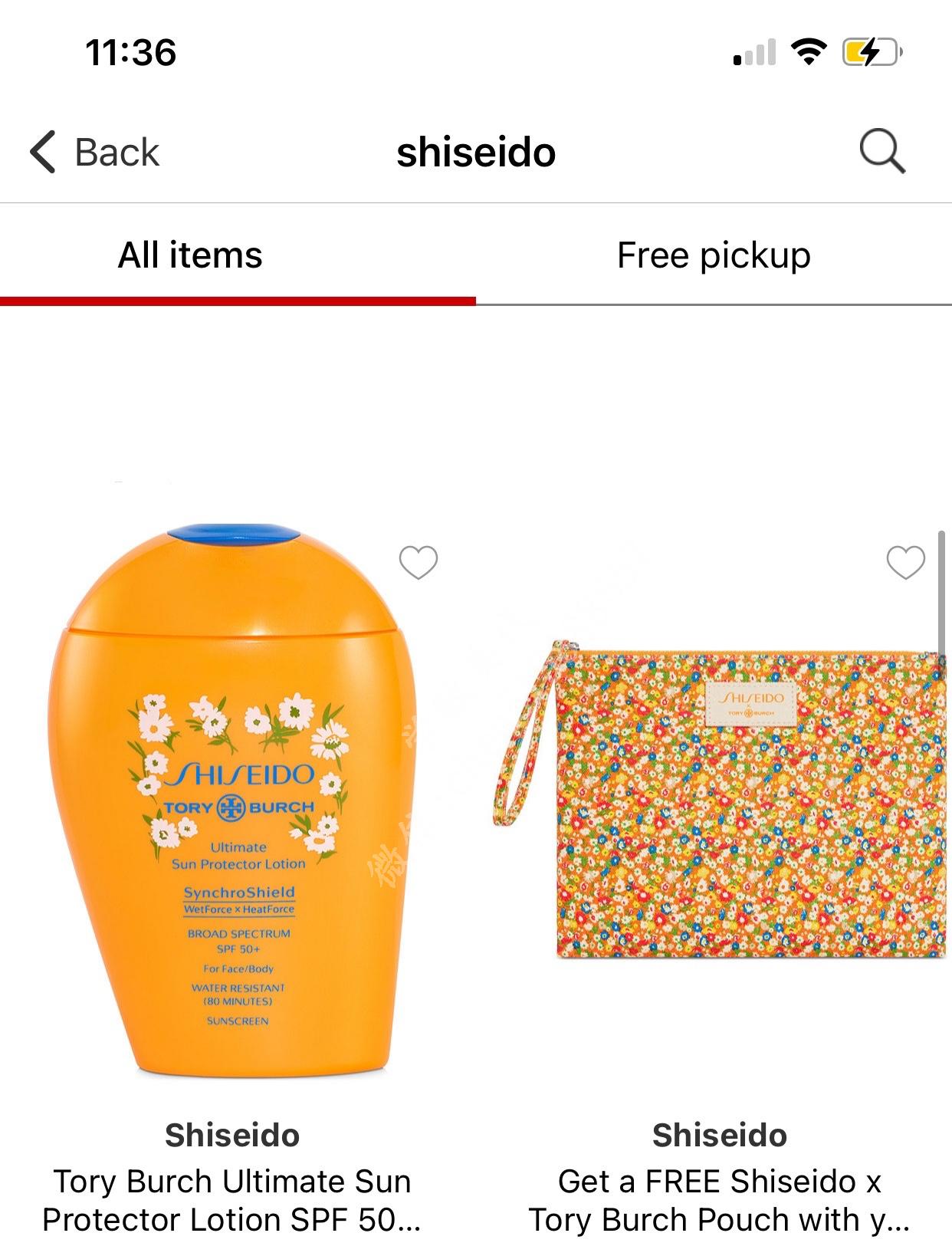Open search with the magnifier icon
The width and height of the screenshot is (952, 1256).
[882, 151]
